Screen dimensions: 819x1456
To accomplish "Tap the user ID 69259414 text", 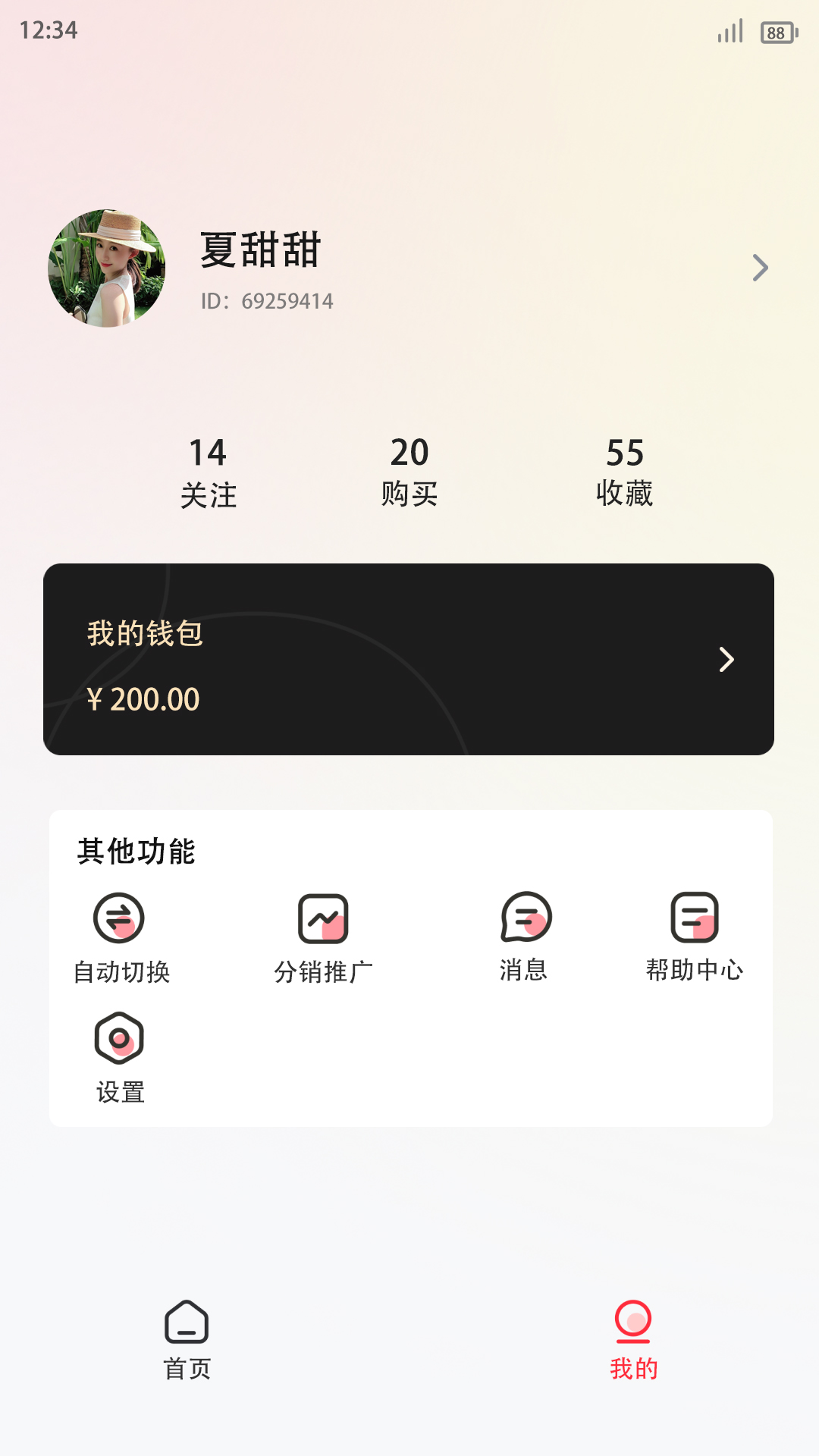I will click(264, 300).
